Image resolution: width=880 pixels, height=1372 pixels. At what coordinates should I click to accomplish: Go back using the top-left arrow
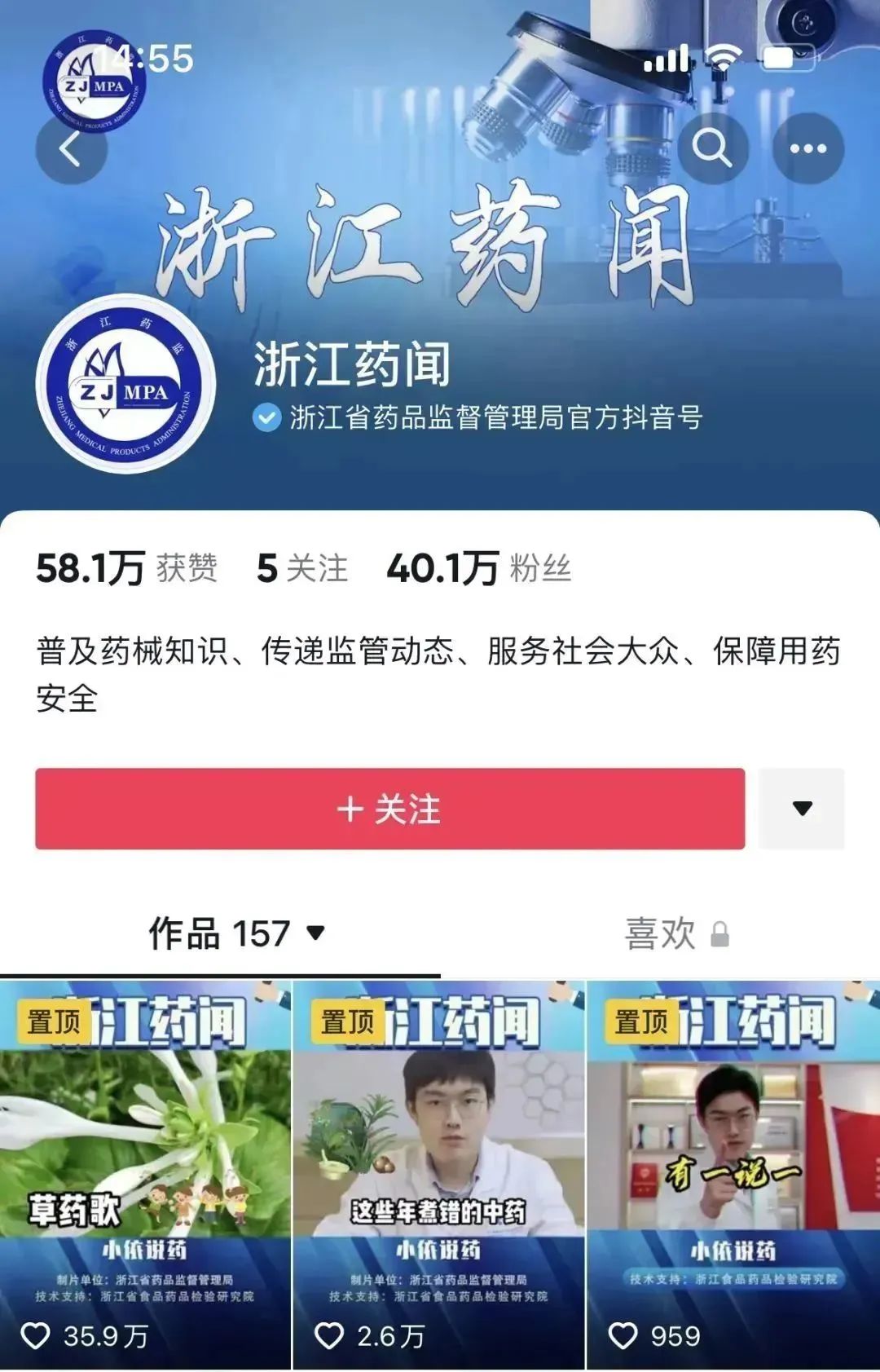71,149
